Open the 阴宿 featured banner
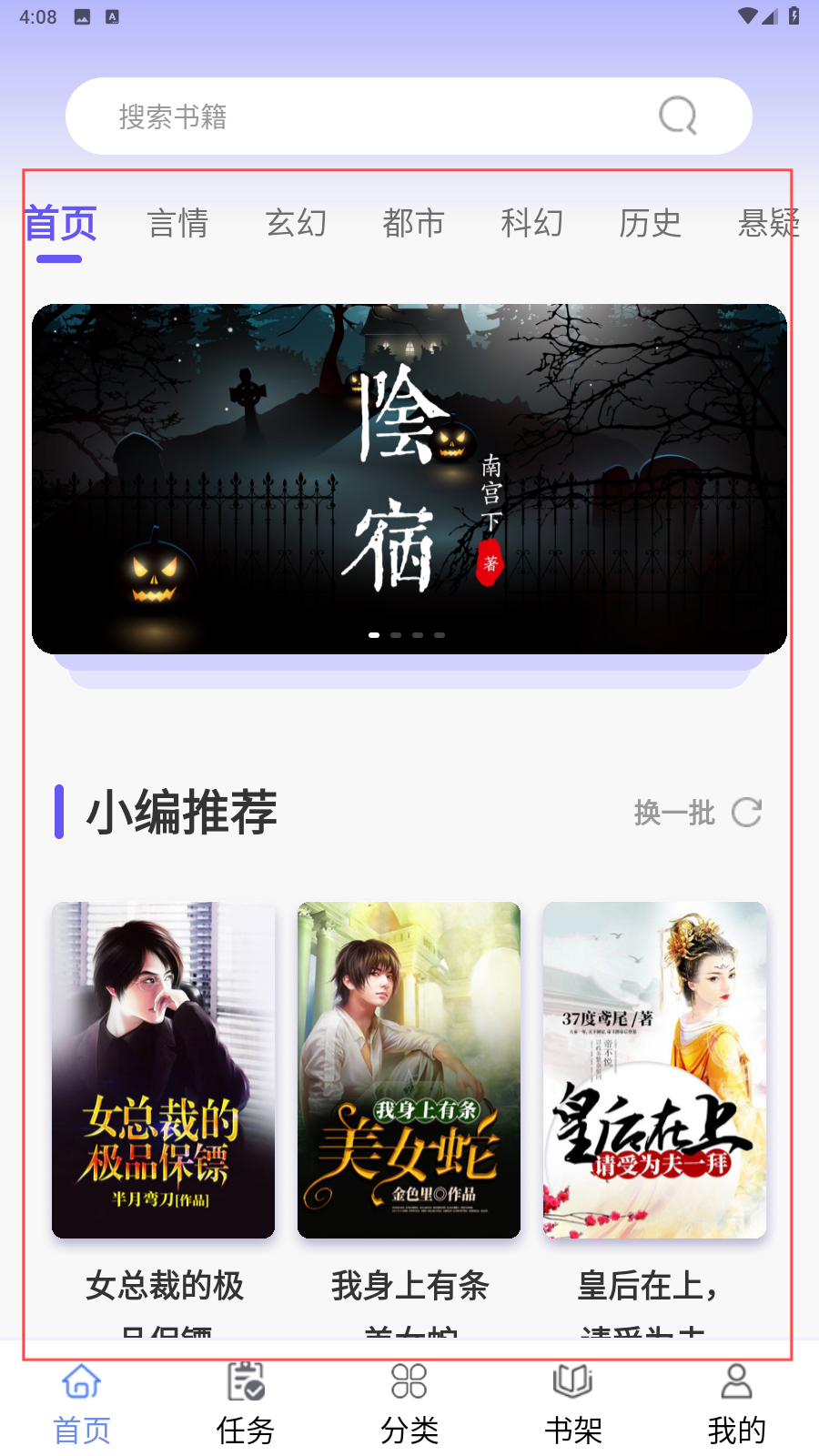Screen dimensions: 819x1456 pyautogui.click(x=409, y=479)
